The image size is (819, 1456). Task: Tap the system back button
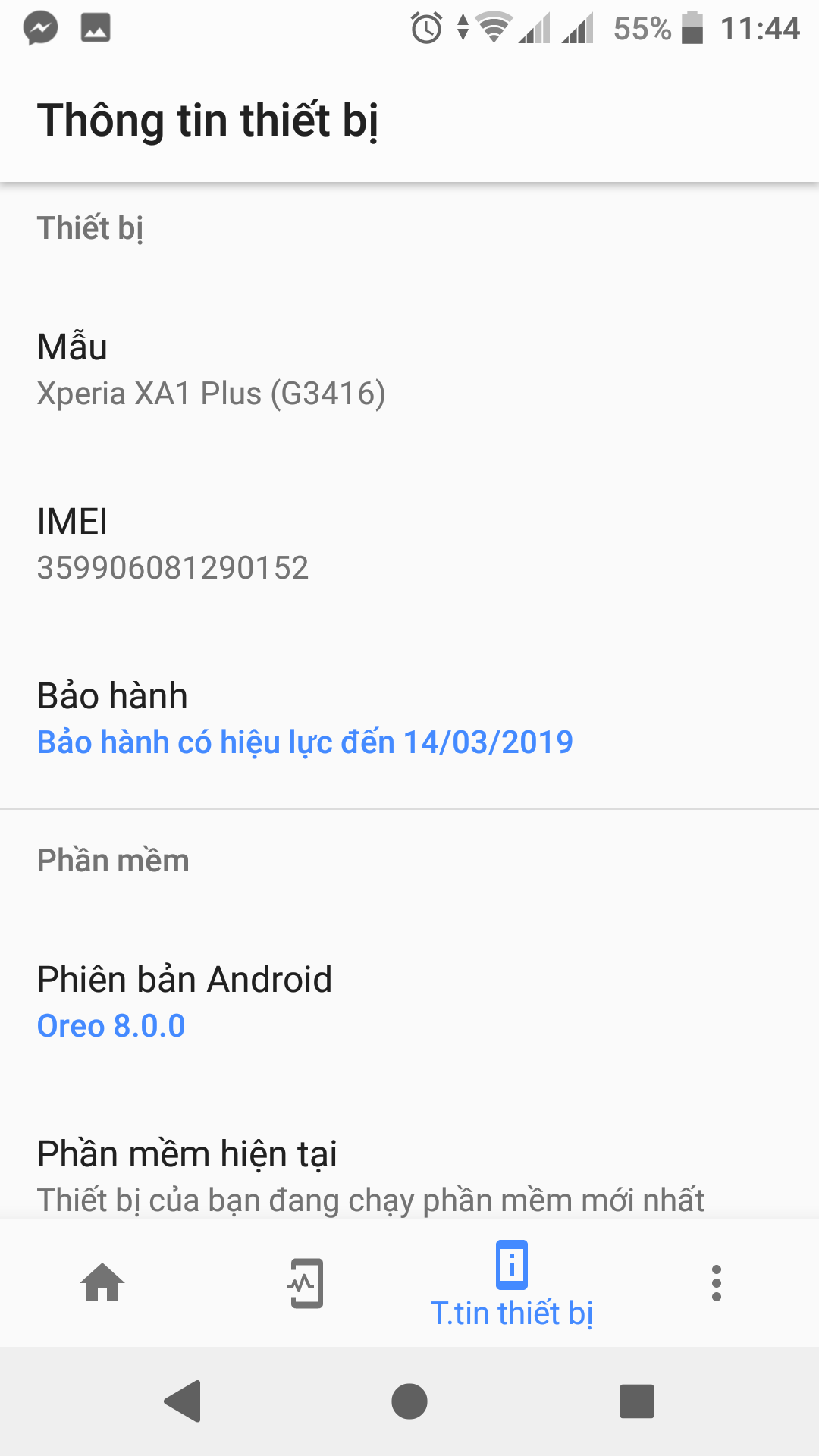[x=183, y=1401]
